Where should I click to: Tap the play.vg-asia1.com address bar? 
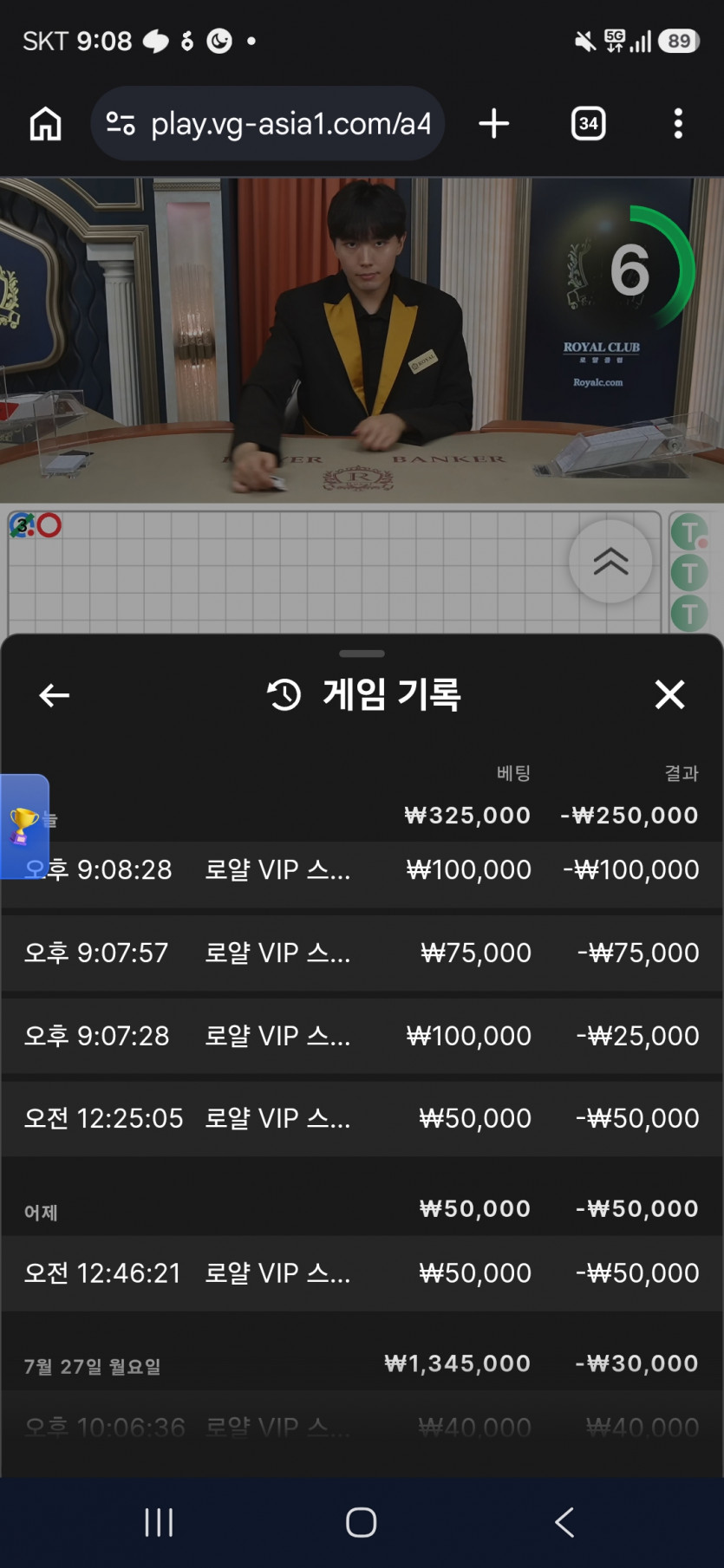tap(267, 124)
